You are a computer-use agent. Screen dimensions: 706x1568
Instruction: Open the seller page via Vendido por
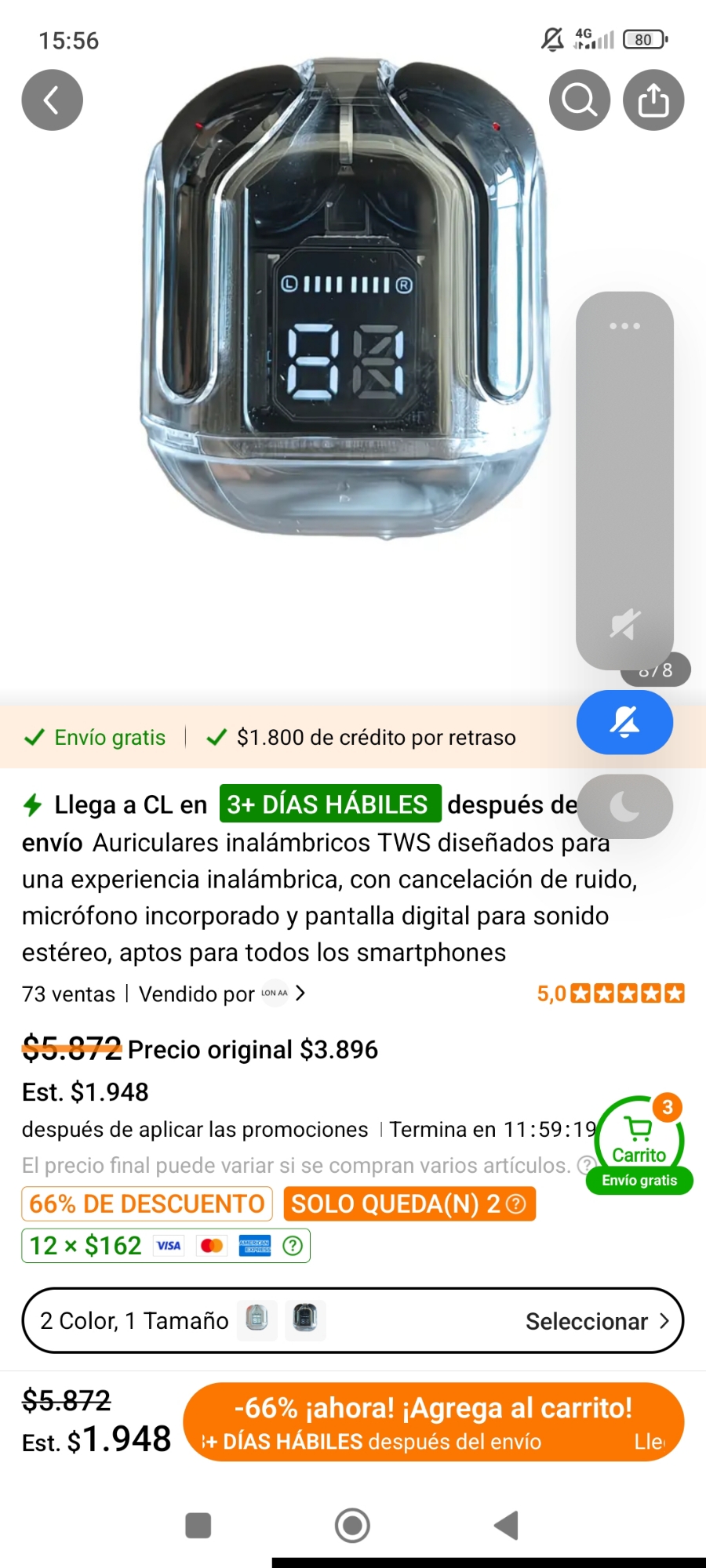pos(221,994)
